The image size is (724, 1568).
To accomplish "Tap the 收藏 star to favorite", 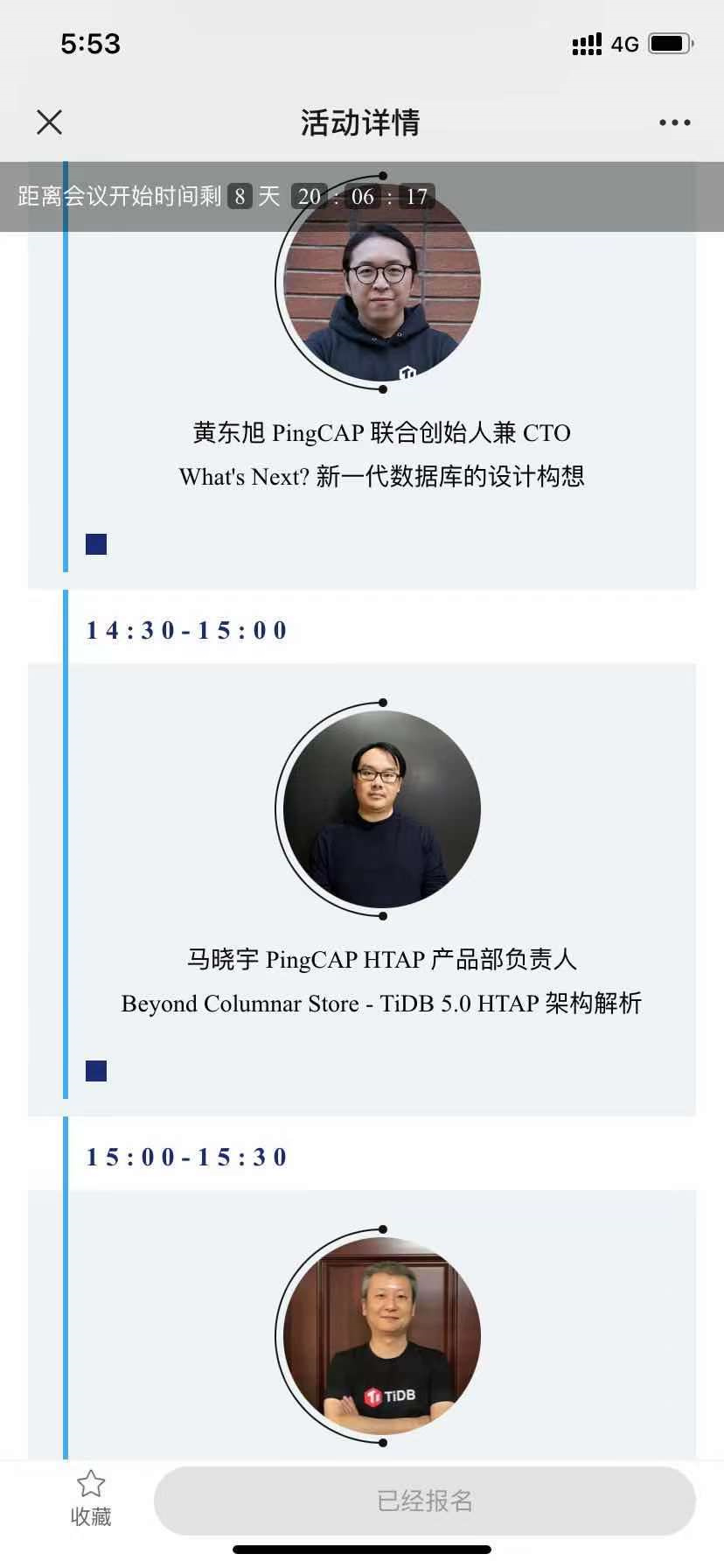I will [91, 1498].
